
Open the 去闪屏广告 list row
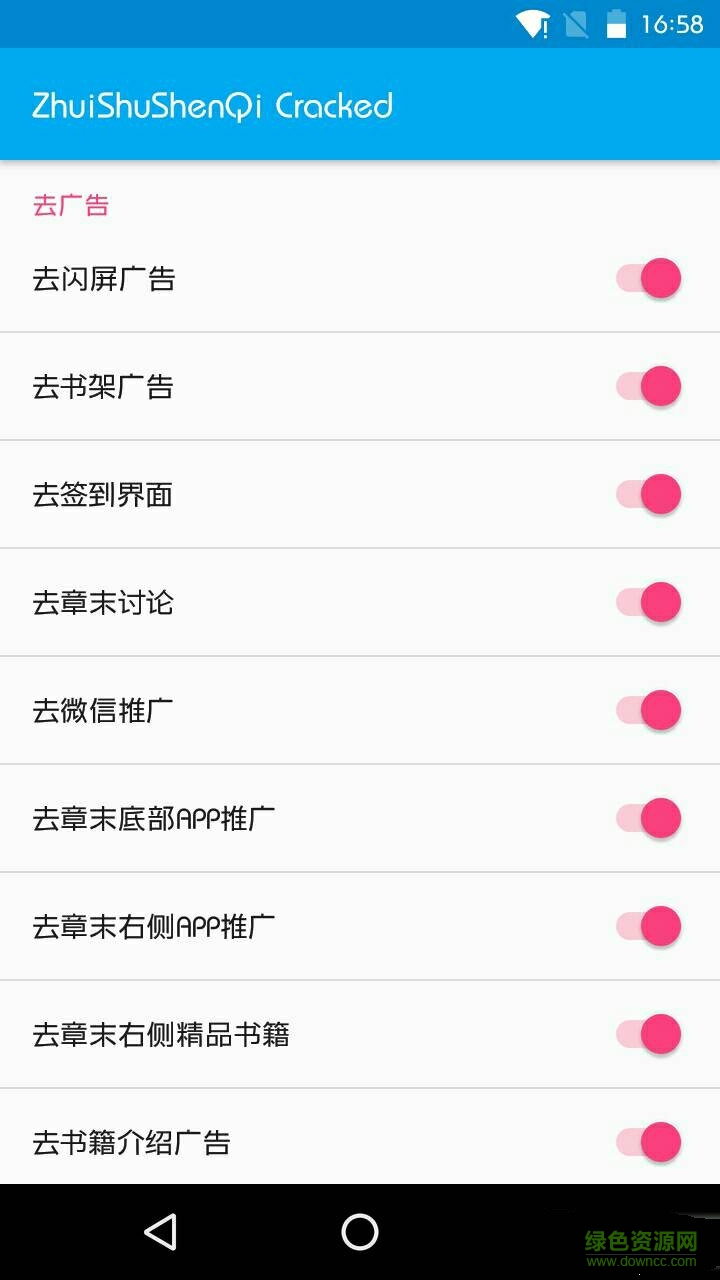pos(300,277)
